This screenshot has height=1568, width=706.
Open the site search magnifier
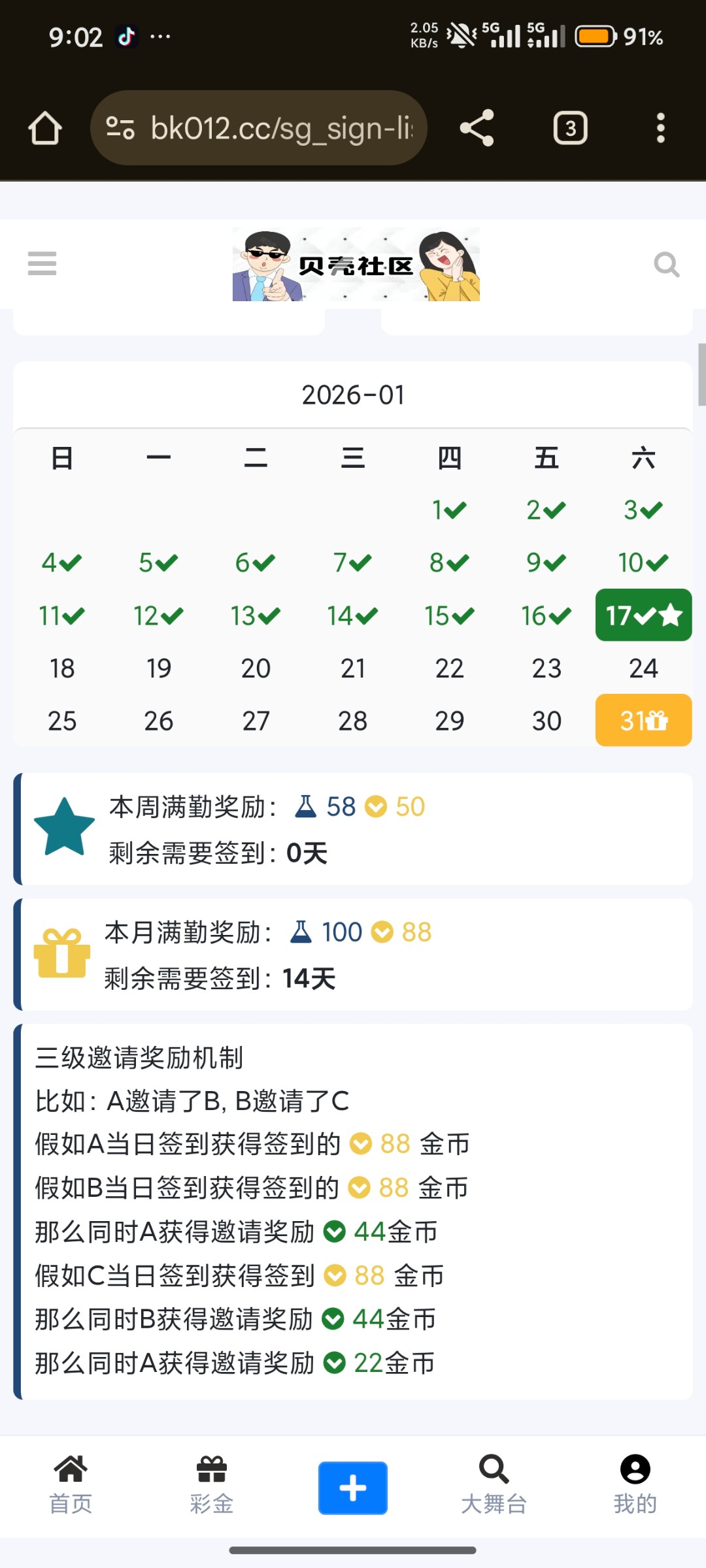[666, 265]
